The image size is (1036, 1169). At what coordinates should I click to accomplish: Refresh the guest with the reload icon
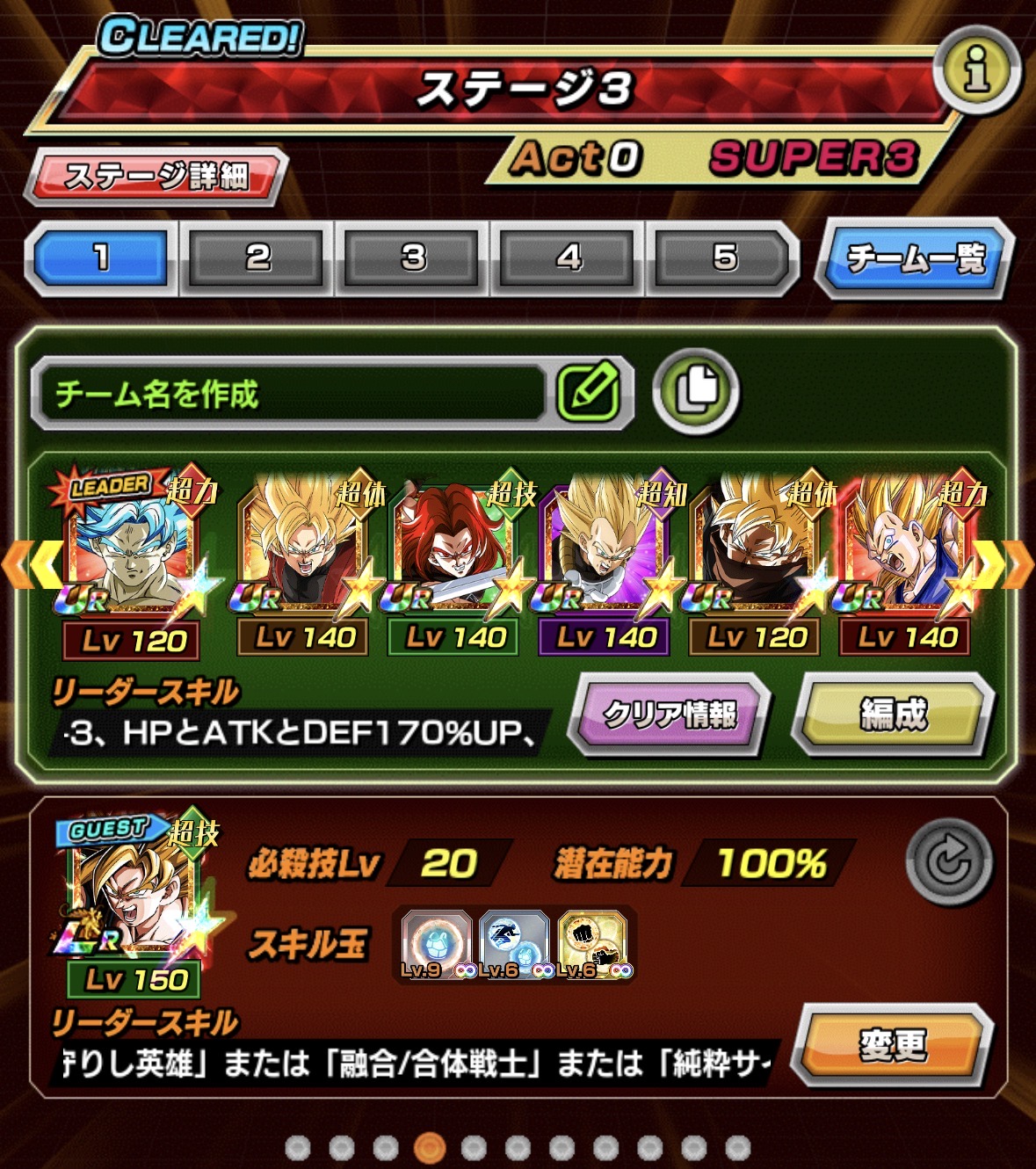pos(948,862)
